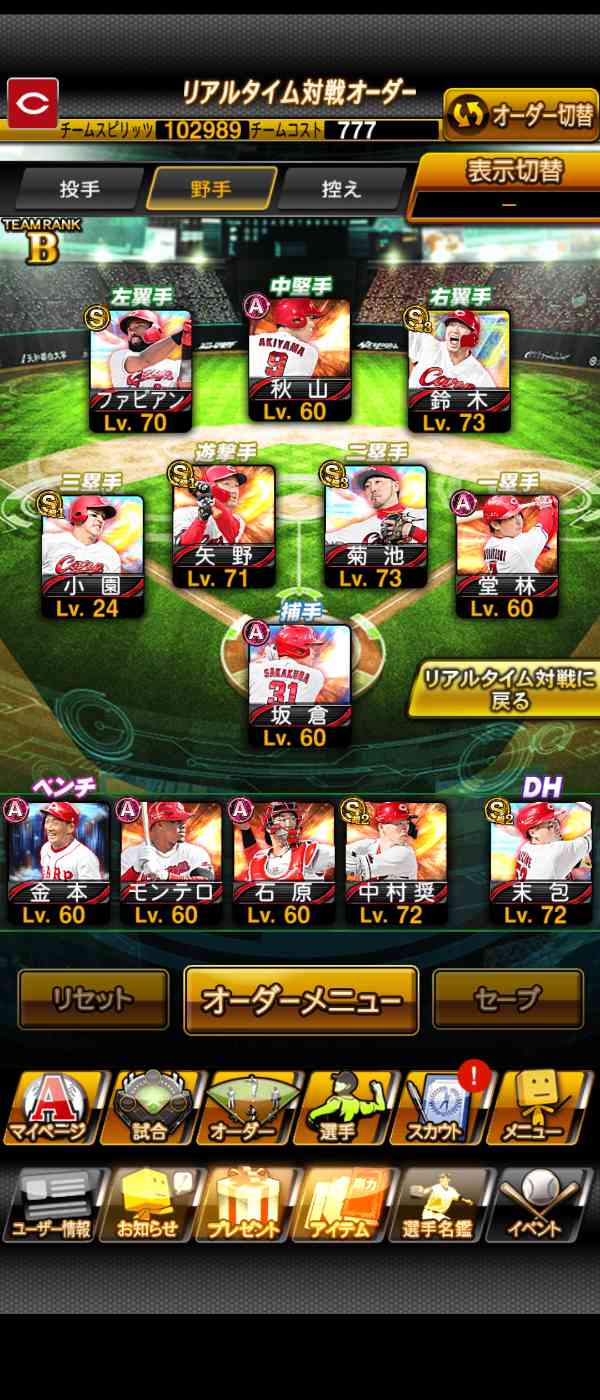Tap the オーダー切替 button
The height and width of the screenshot is (1400, 600).
tap(520, 115)
